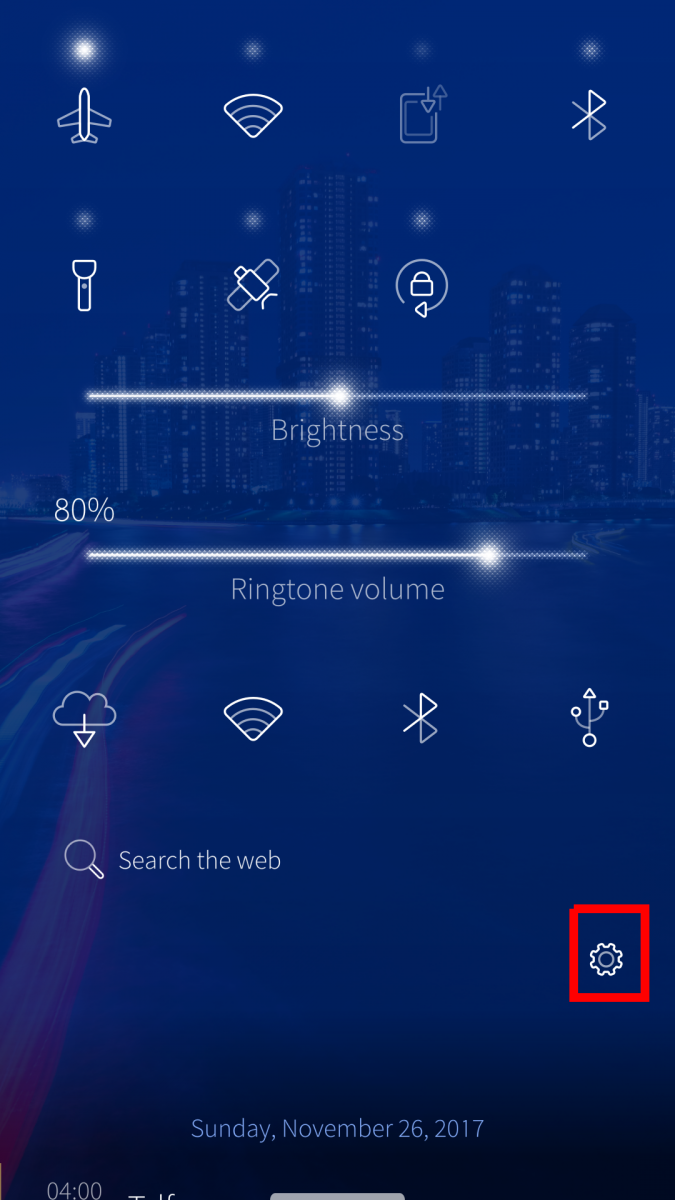The height and width of the screenshot is (1200, 675).
Task: Tap the Ringtone volume slider handle
Action: point(489,555)
